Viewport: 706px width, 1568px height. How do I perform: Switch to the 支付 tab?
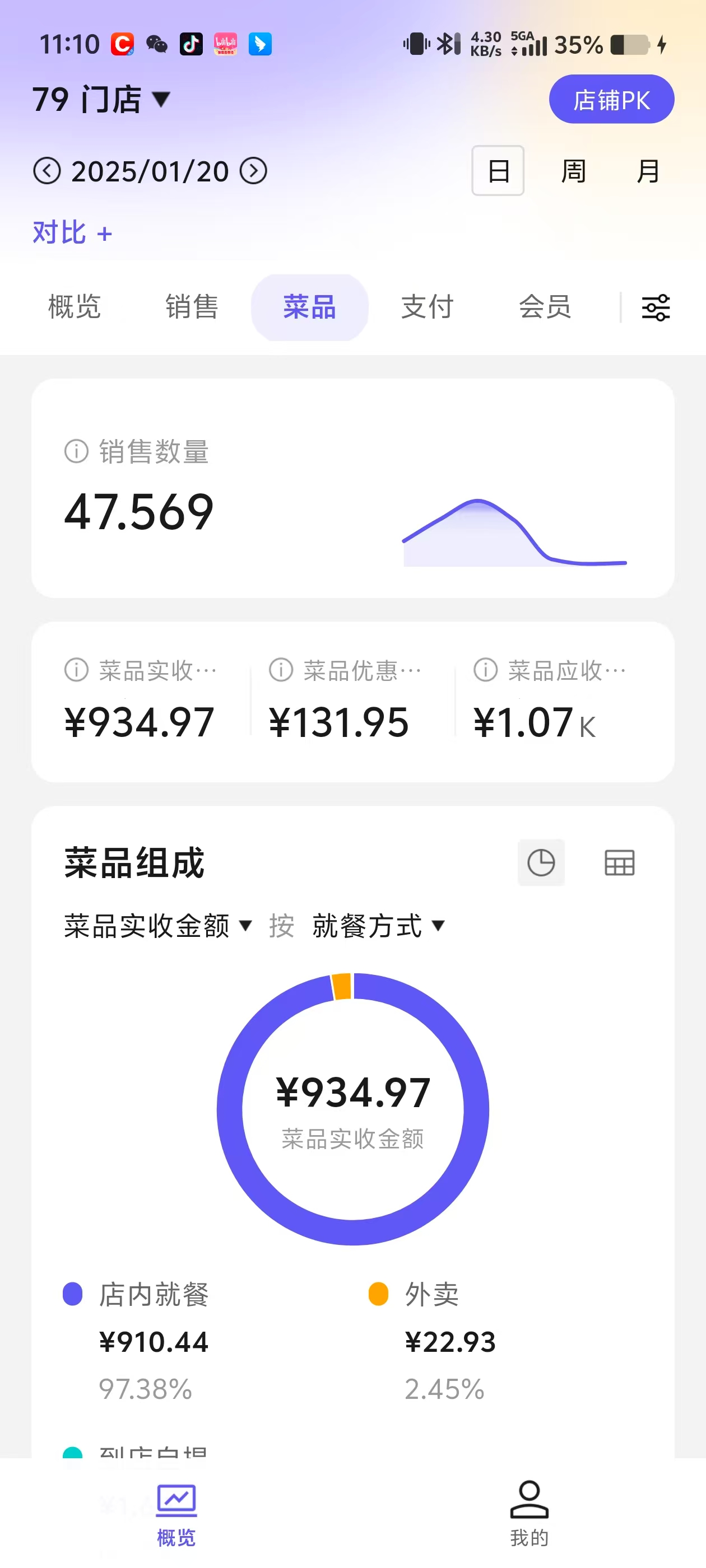point(427,307)
